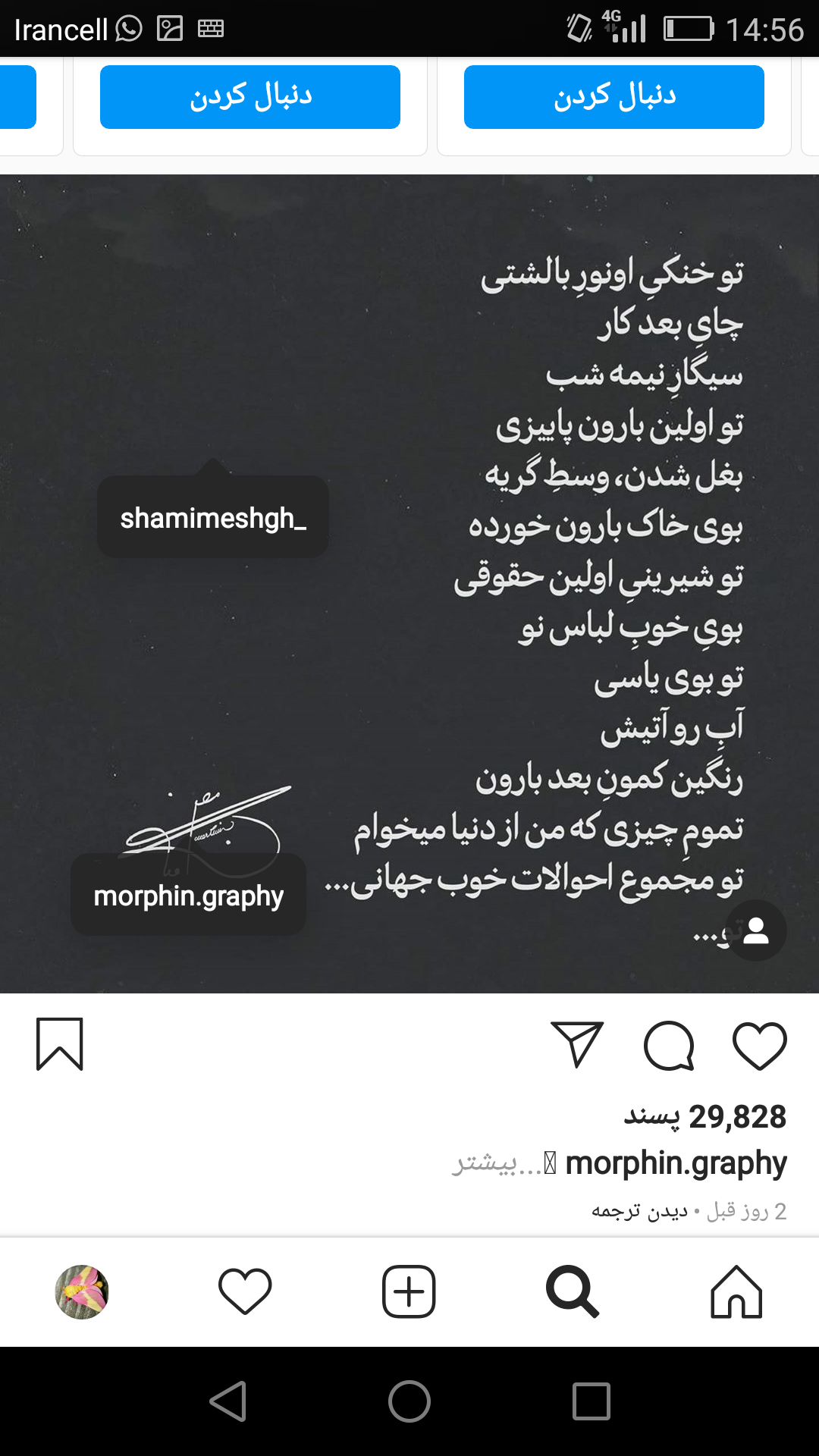
Task: Open morphin.graphy profile from the caption
Action: tap(676, 1163)
